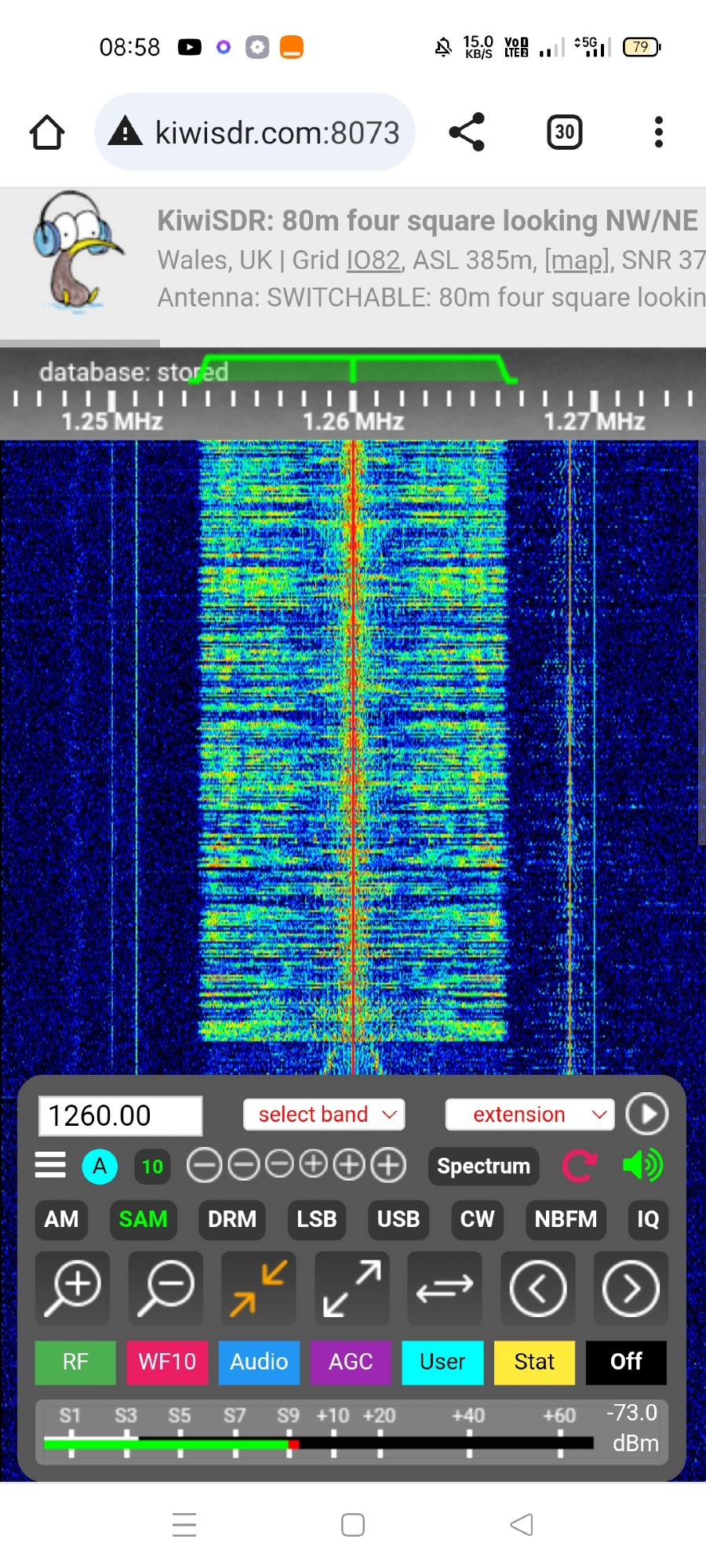The height and width of the screenshot is (1568, 706).
Task: Switch to AM mode
Action: tap(61, 1219)
